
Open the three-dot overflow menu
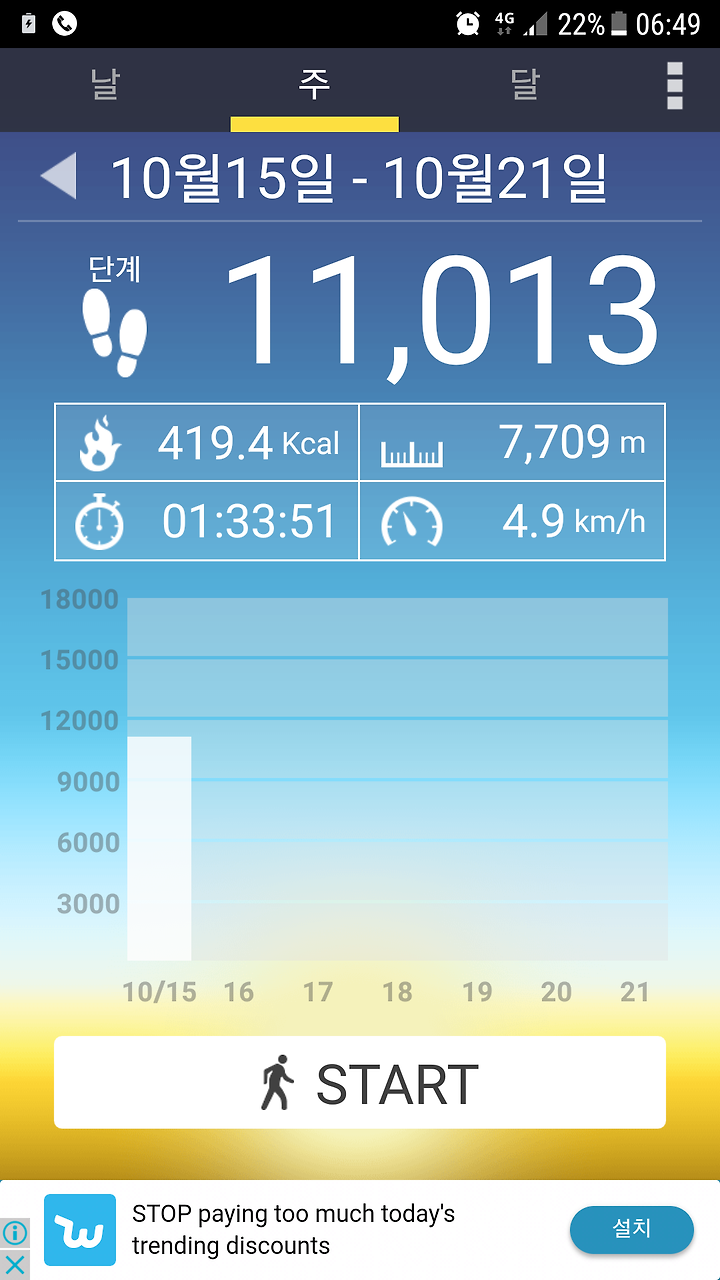[x=675, y=86]
